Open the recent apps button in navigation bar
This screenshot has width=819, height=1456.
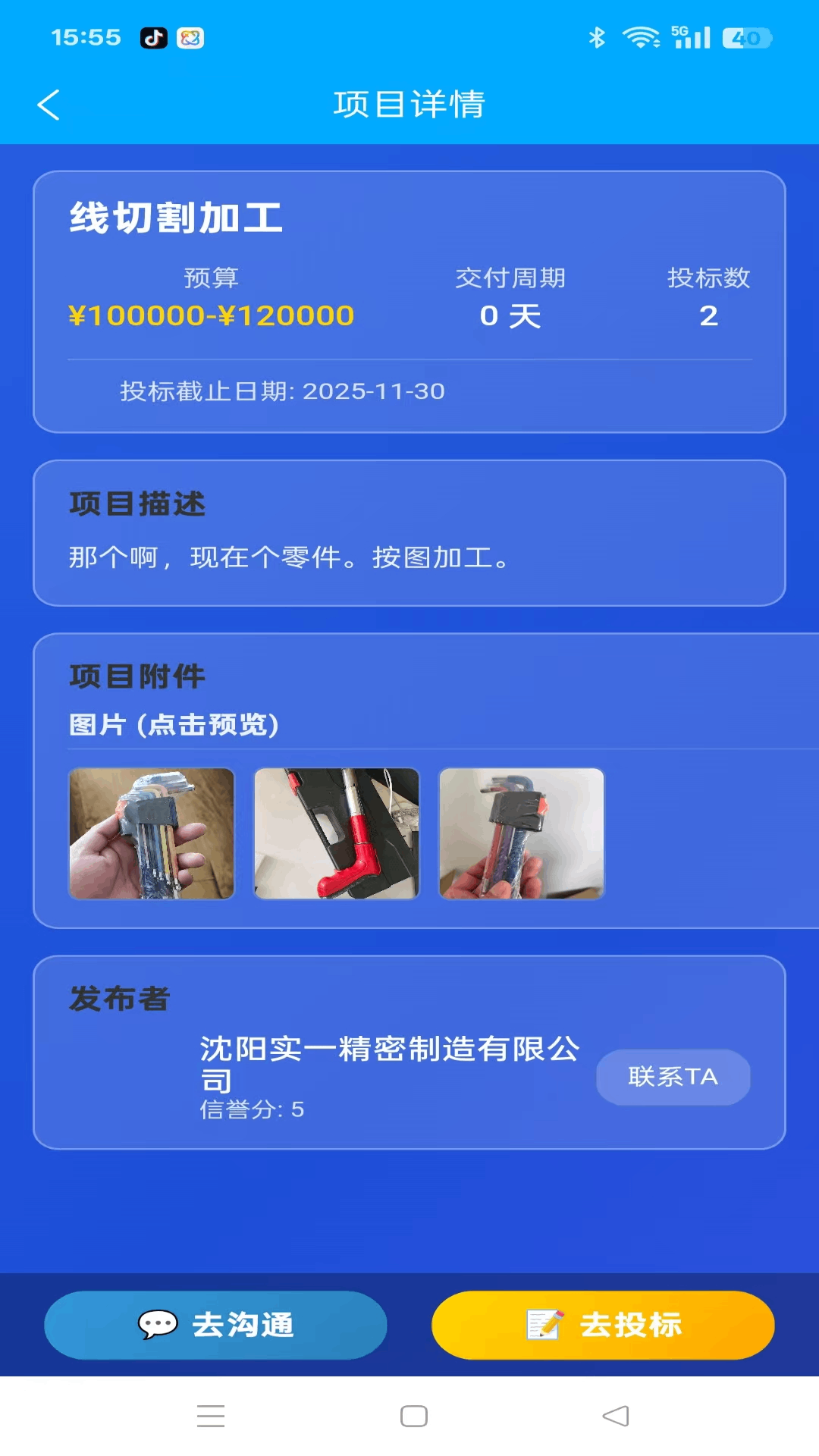212,1417
